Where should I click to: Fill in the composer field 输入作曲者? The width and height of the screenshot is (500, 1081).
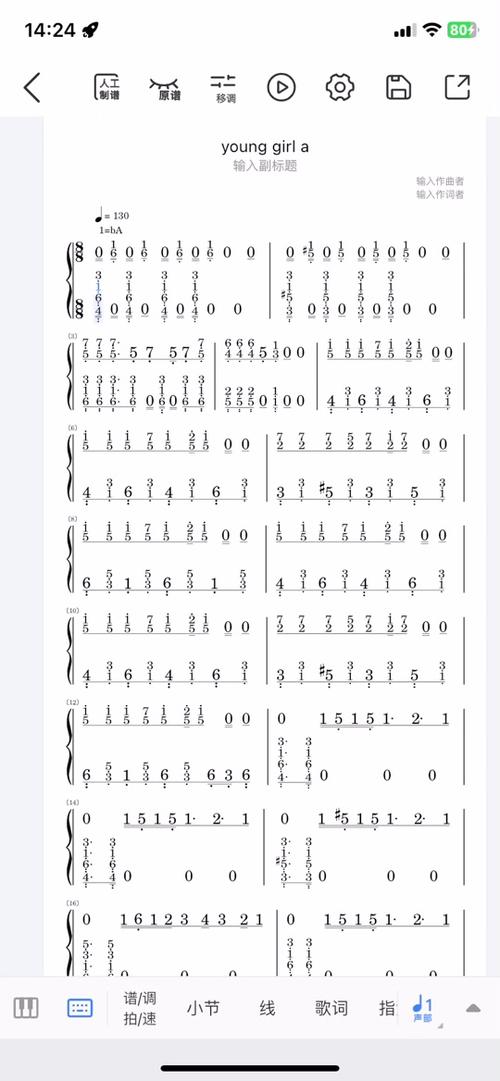pos(440,181)
